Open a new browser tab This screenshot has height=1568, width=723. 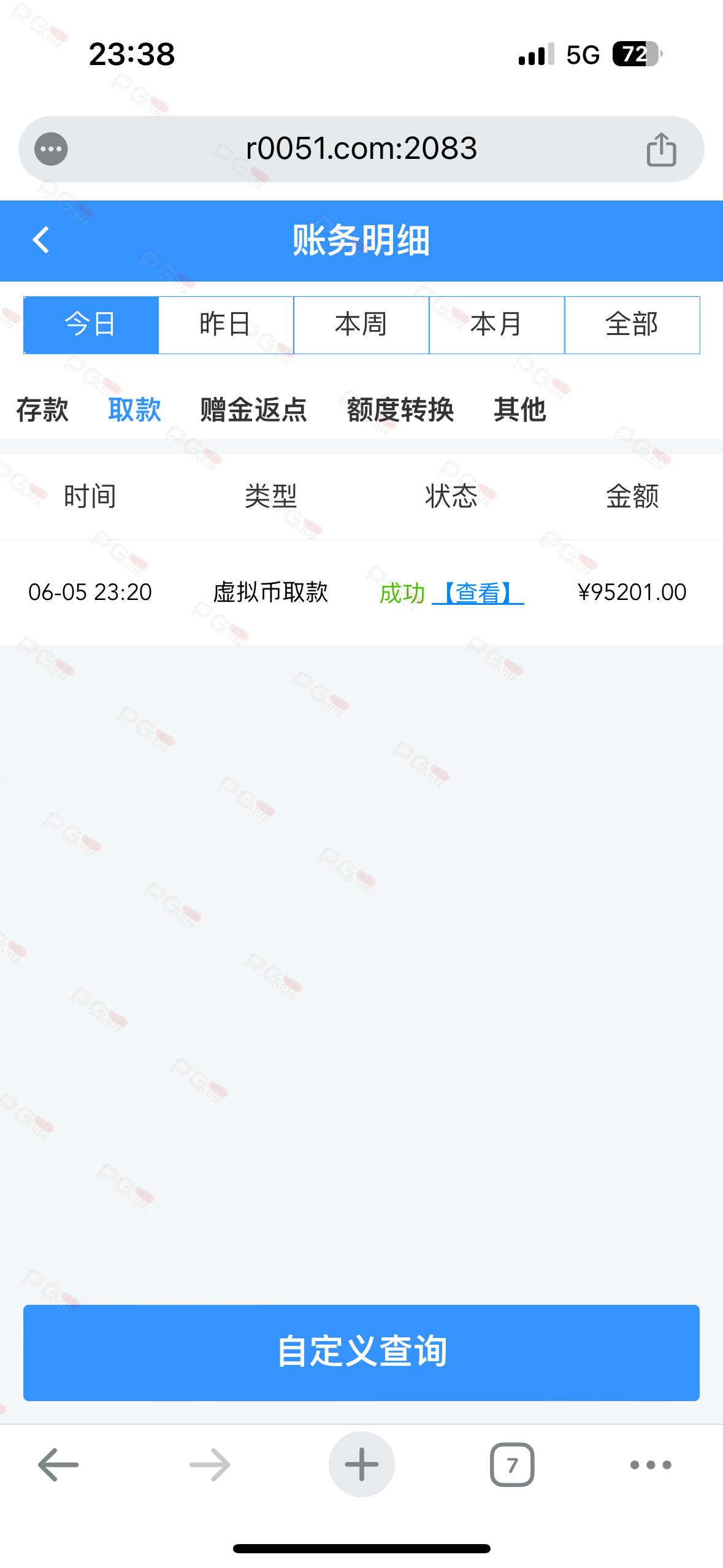pyautogui.click(x=361, y=1464)
